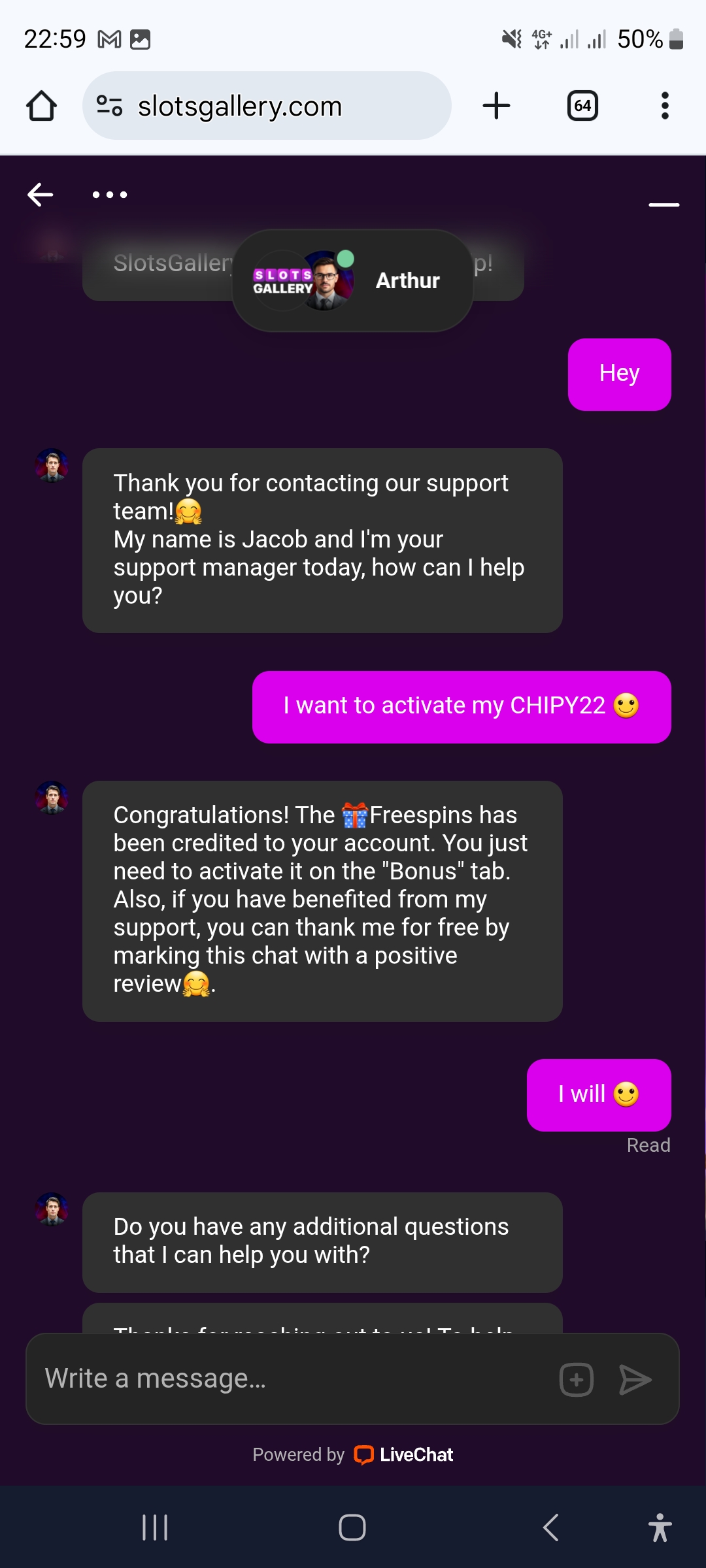Tap the slotsgallery.com address bar
The image size is (706, 1568).
tap(267, 106)
